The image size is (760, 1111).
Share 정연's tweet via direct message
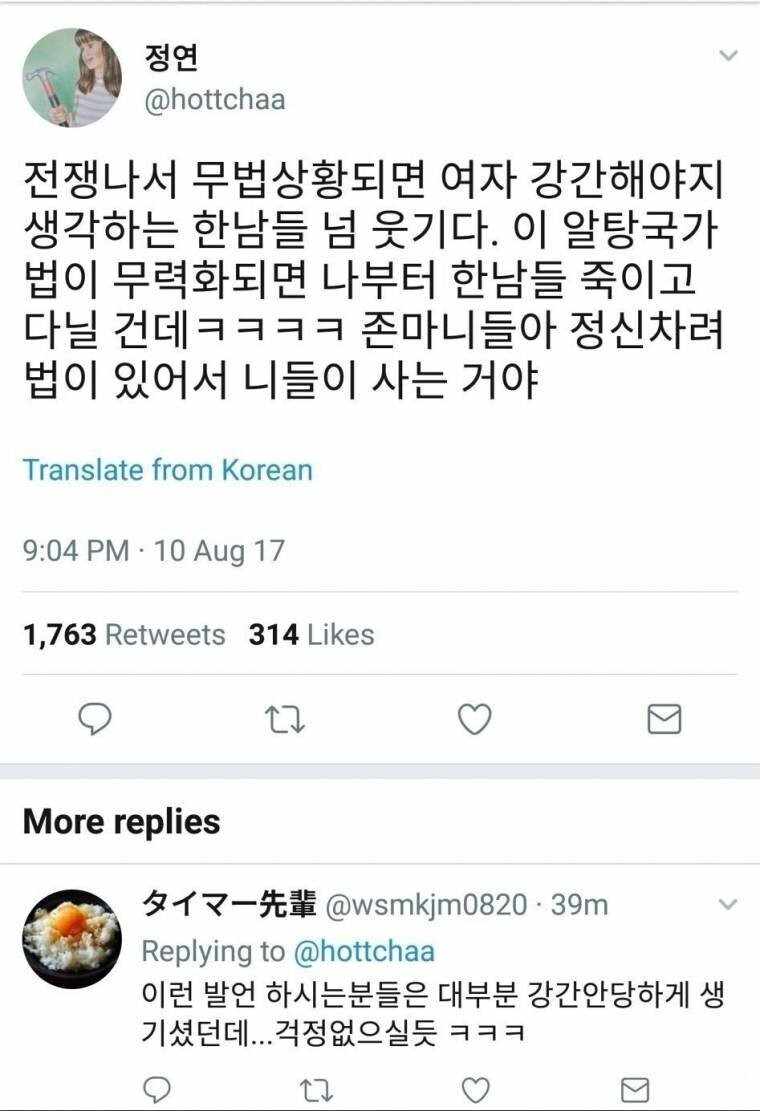[664, 718]
